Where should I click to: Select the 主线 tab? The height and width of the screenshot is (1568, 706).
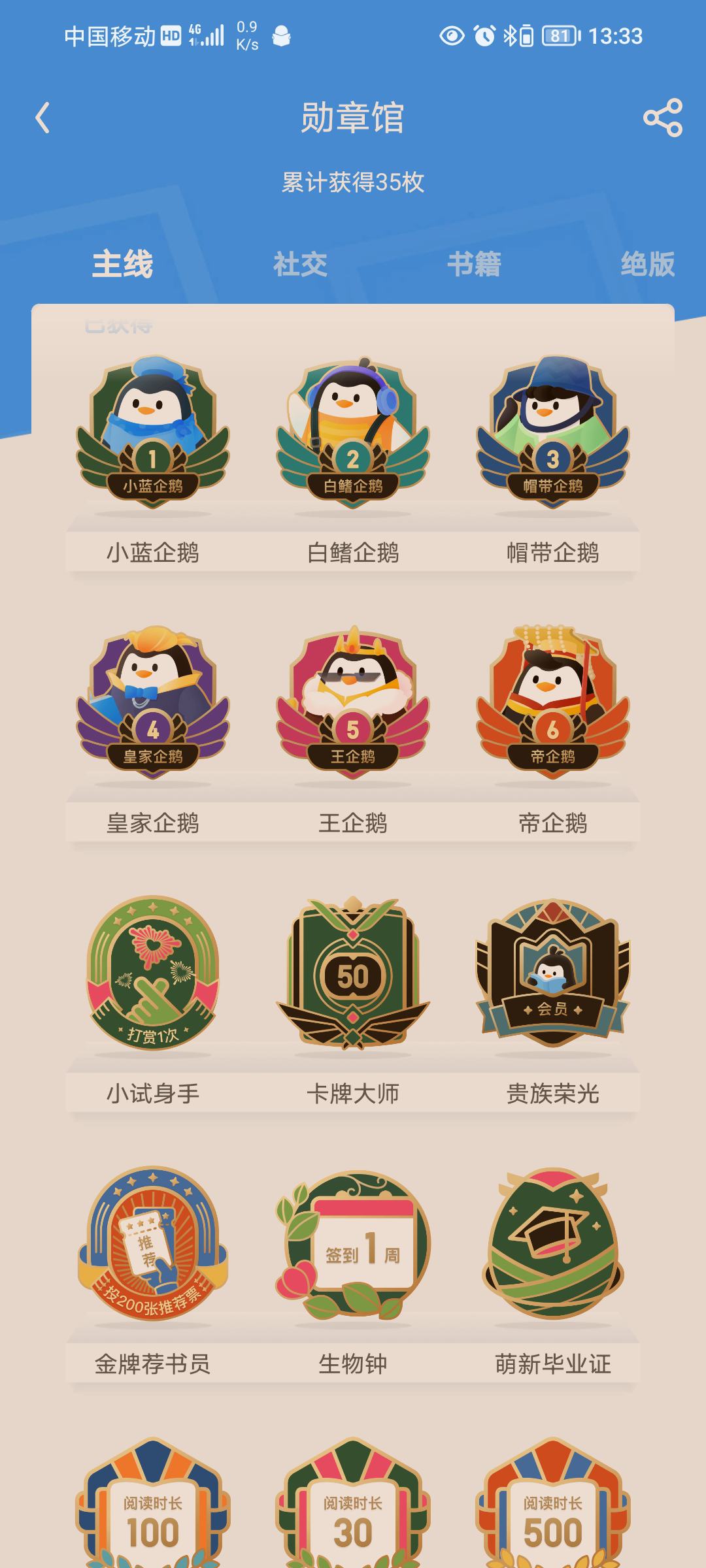pos(122,265)
